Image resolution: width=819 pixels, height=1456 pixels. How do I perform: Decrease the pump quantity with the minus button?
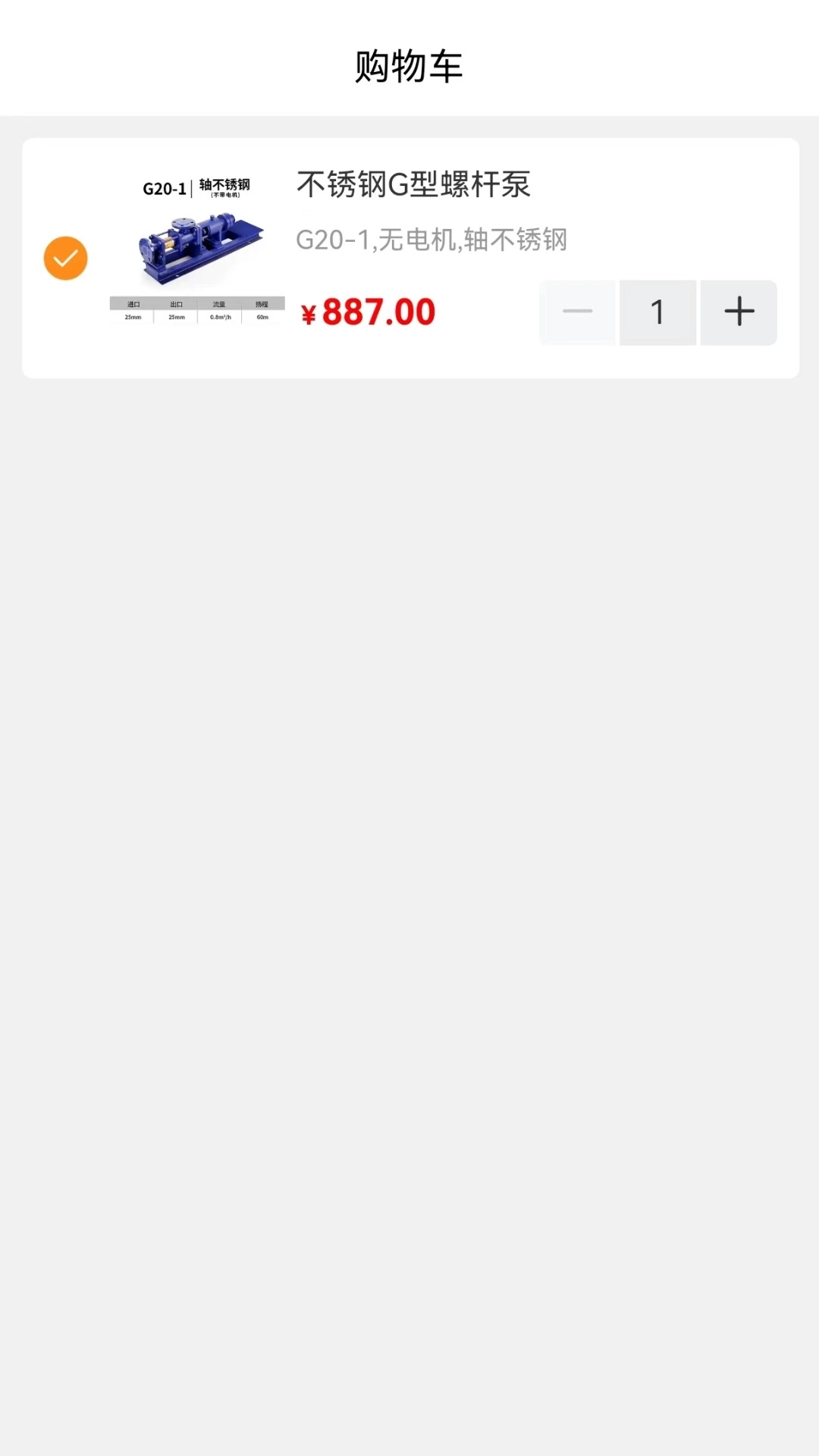pos(578,312)
